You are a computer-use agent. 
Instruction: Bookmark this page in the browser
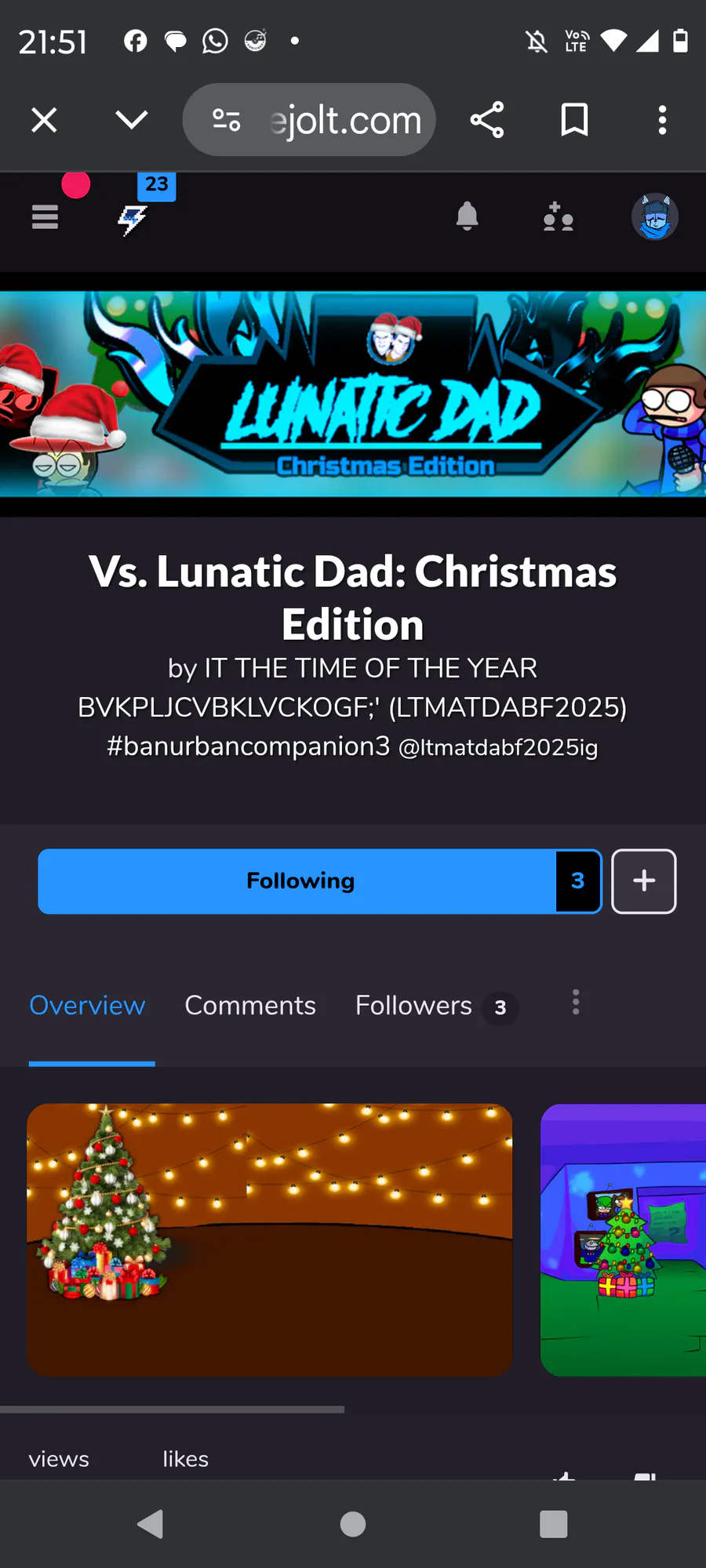(575, 120)
